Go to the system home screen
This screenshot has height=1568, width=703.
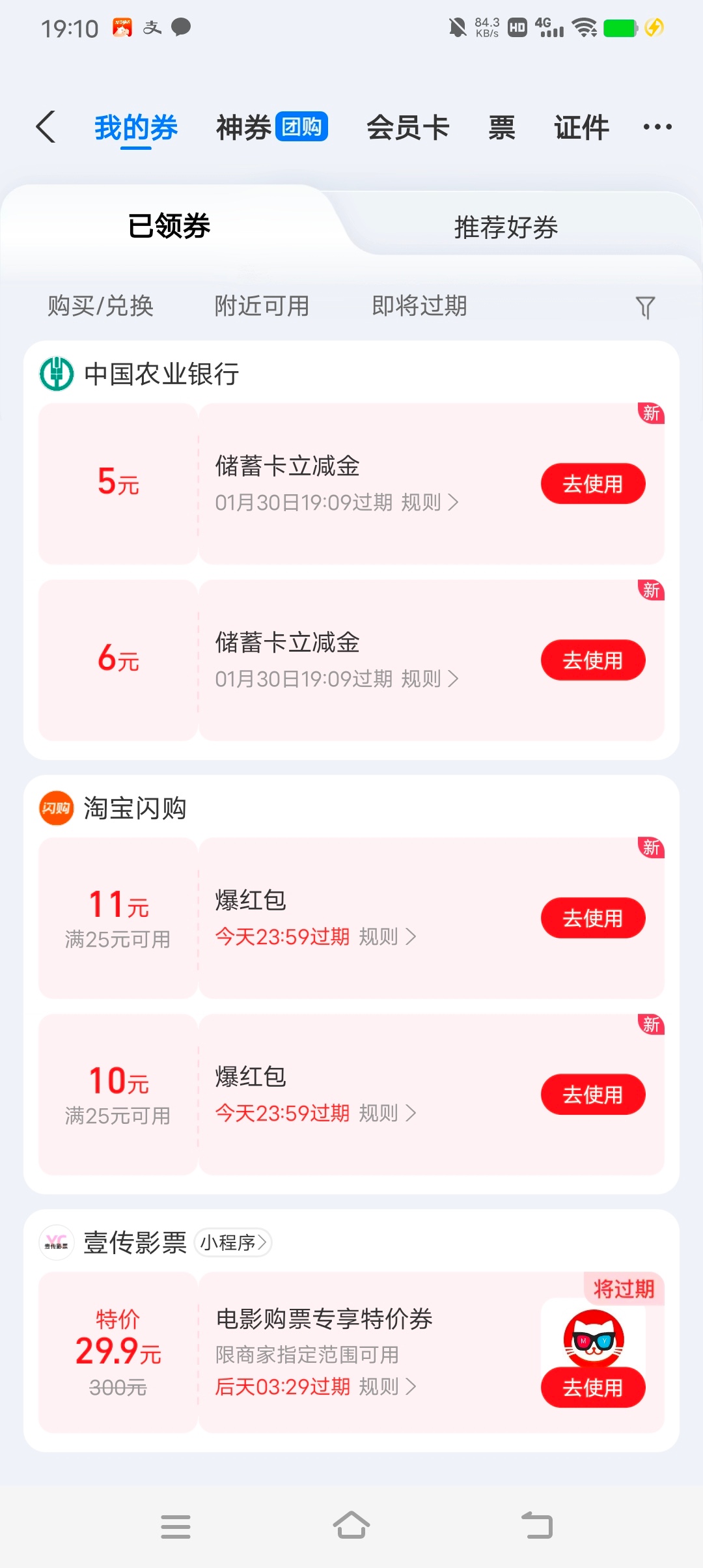tap(351, 1526)
